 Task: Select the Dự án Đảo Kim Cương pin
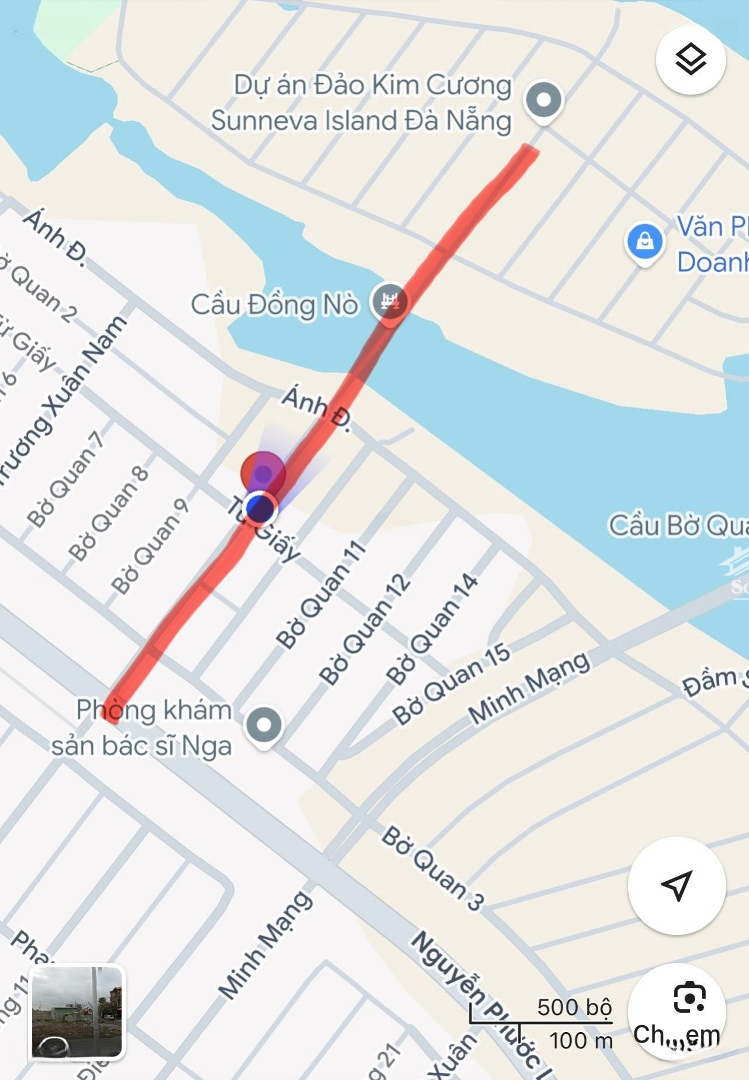click(x=543, y=100)
